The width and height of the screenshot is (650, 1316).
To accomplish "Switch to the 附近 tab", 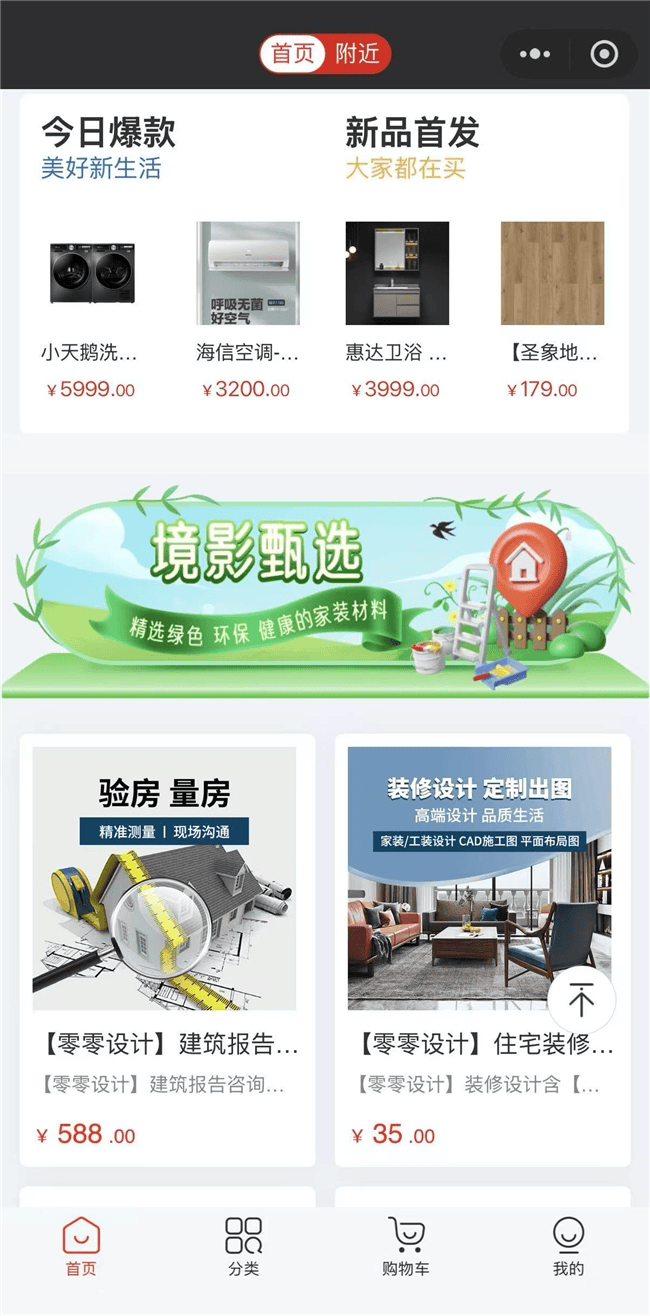I will point(358,54).
